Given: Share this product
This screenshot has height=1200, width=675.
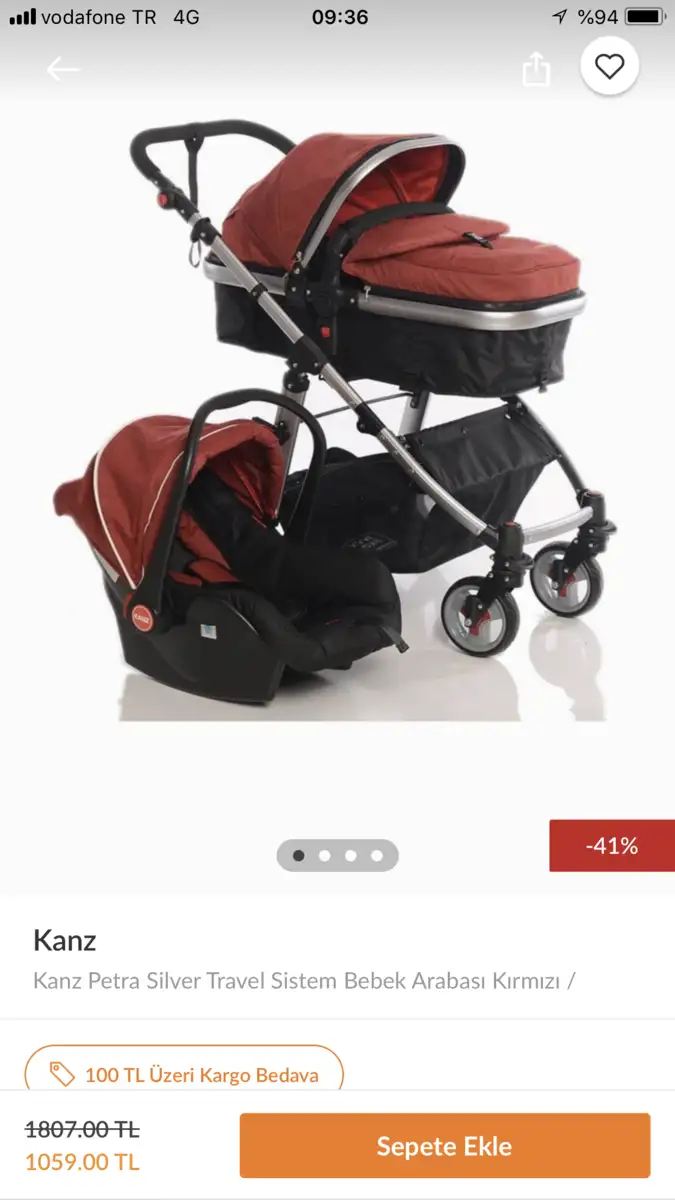Looking at the screenshot, I should pos(537,69).
